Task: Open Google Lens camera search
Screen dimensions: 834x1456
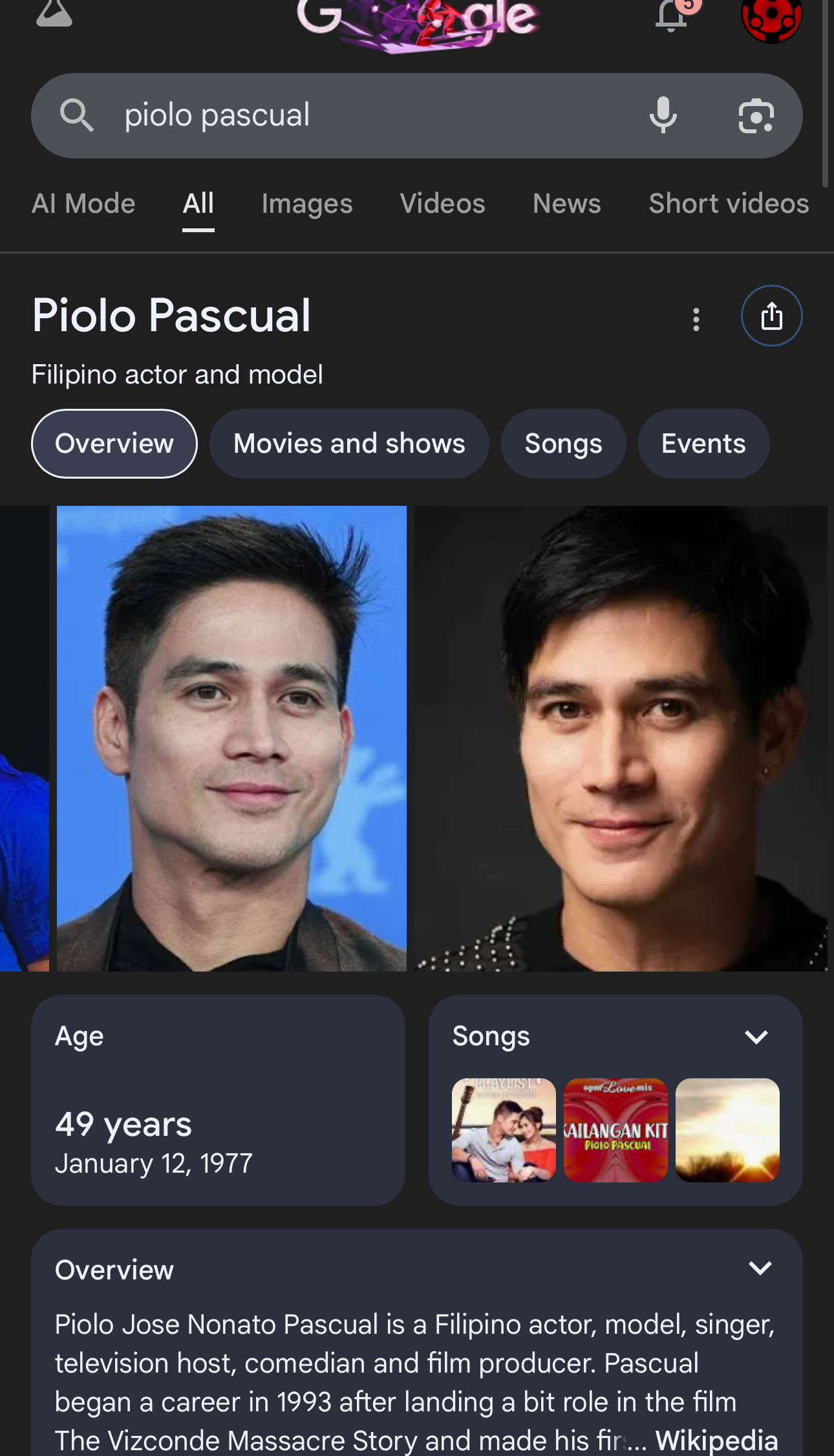Action: (756, 116)
